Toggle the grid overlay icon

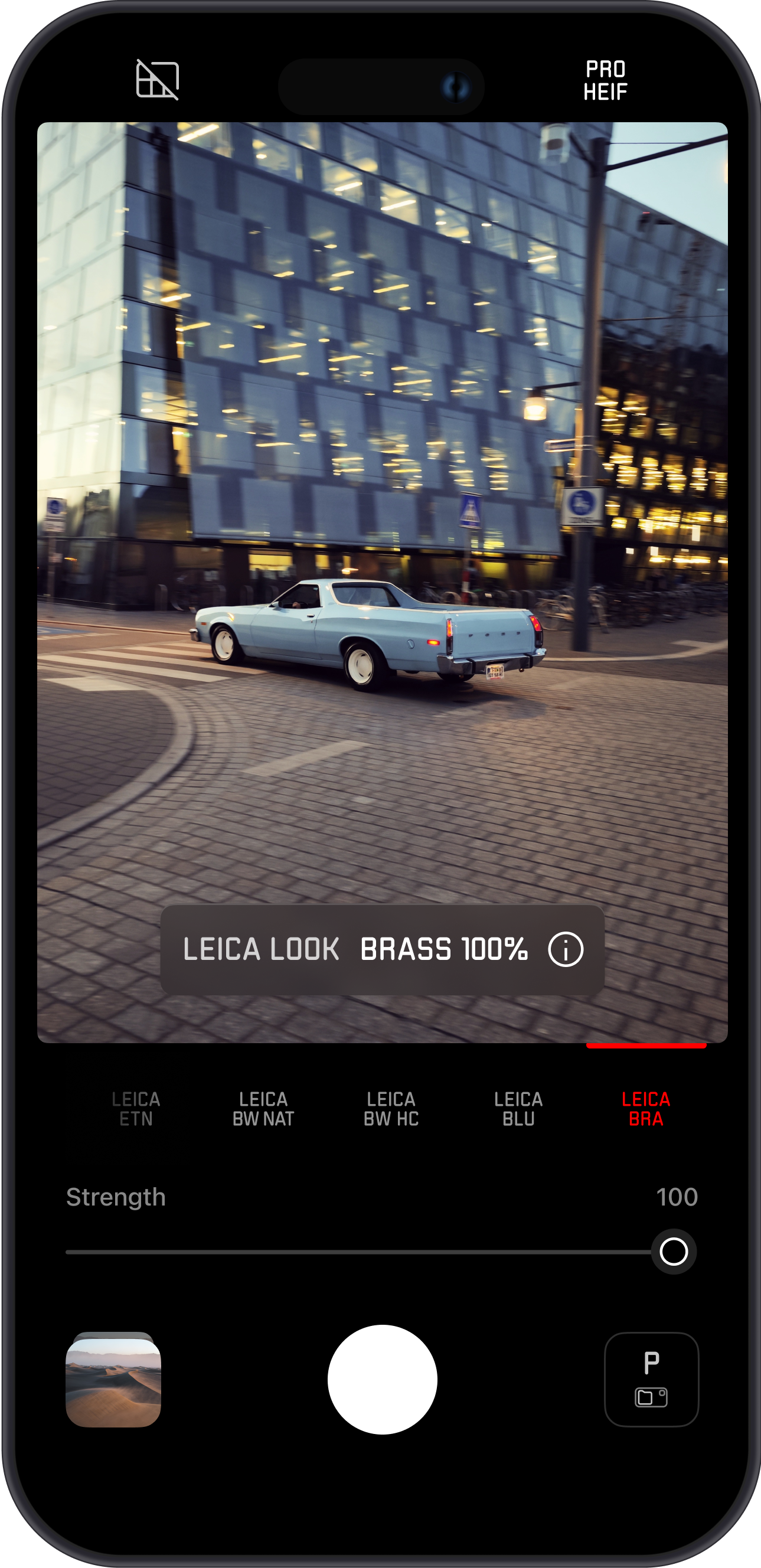tap(157, 80)
